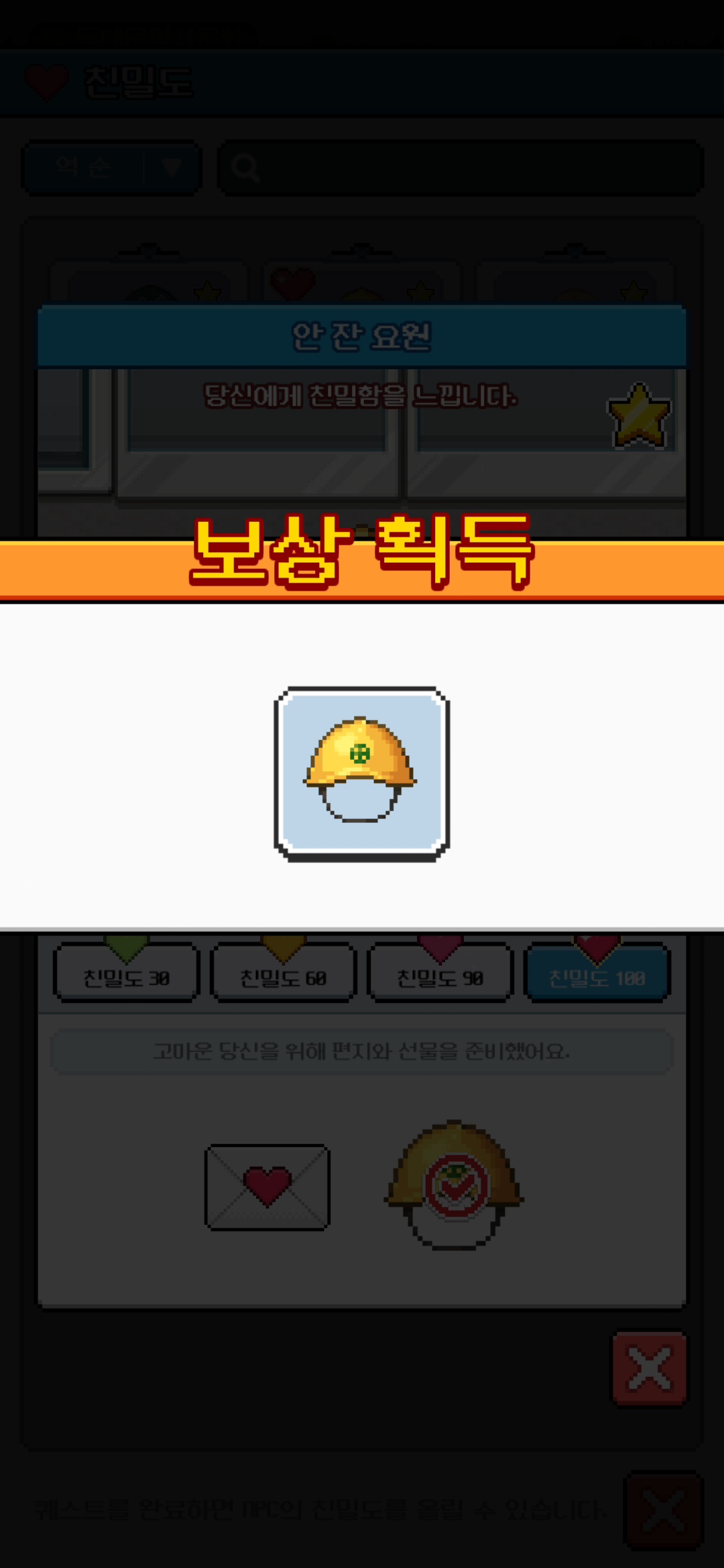Tap the claimed helmet gift with checkmark
The width and height of the screenshot is (724, 1568).
click(454, 1185)
